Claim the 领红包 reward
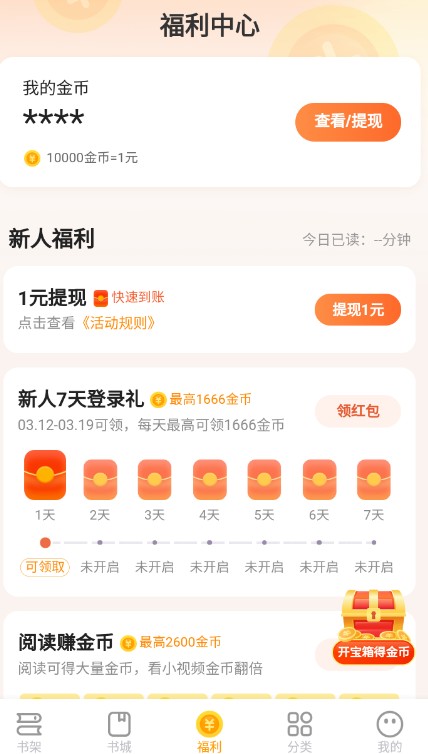 click(358, 411)
